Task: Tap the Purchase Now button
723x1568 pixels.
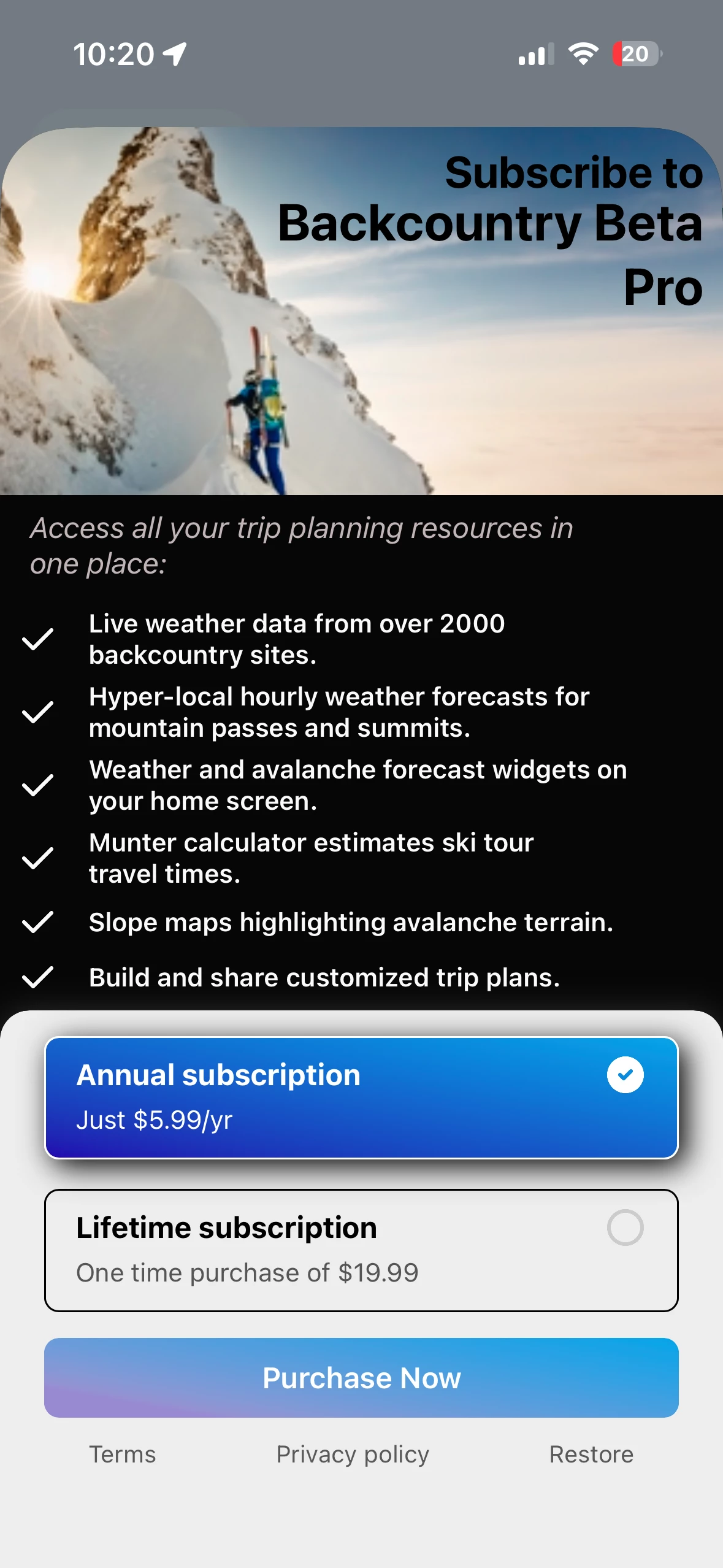Action: click(x=361, y=1377)
